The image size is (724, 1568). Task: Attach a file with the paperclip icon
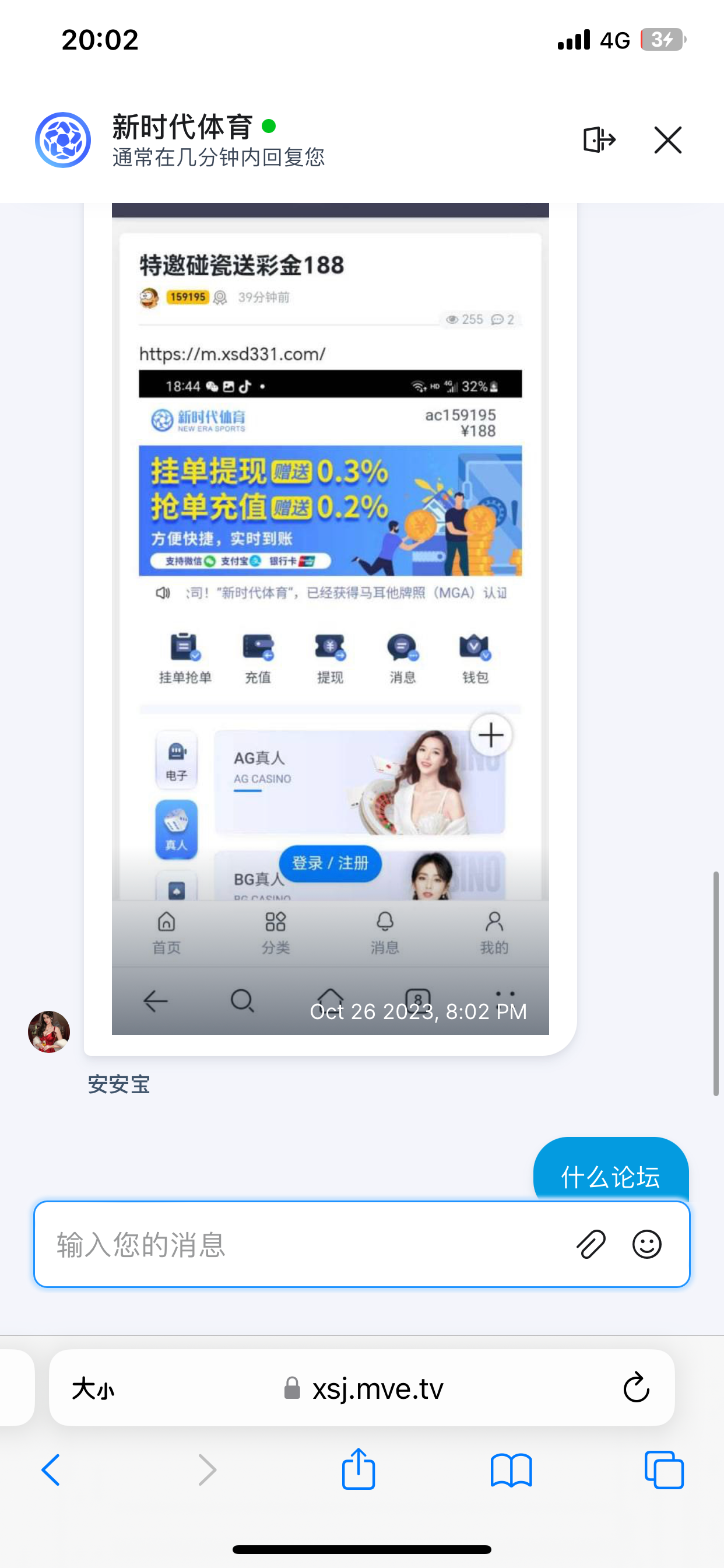591,1244
